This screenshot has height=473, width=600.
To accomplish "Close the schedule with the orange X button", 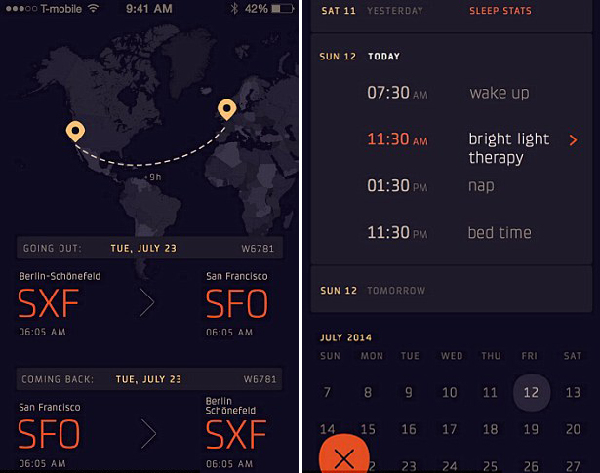I will [x=344, y=458].
